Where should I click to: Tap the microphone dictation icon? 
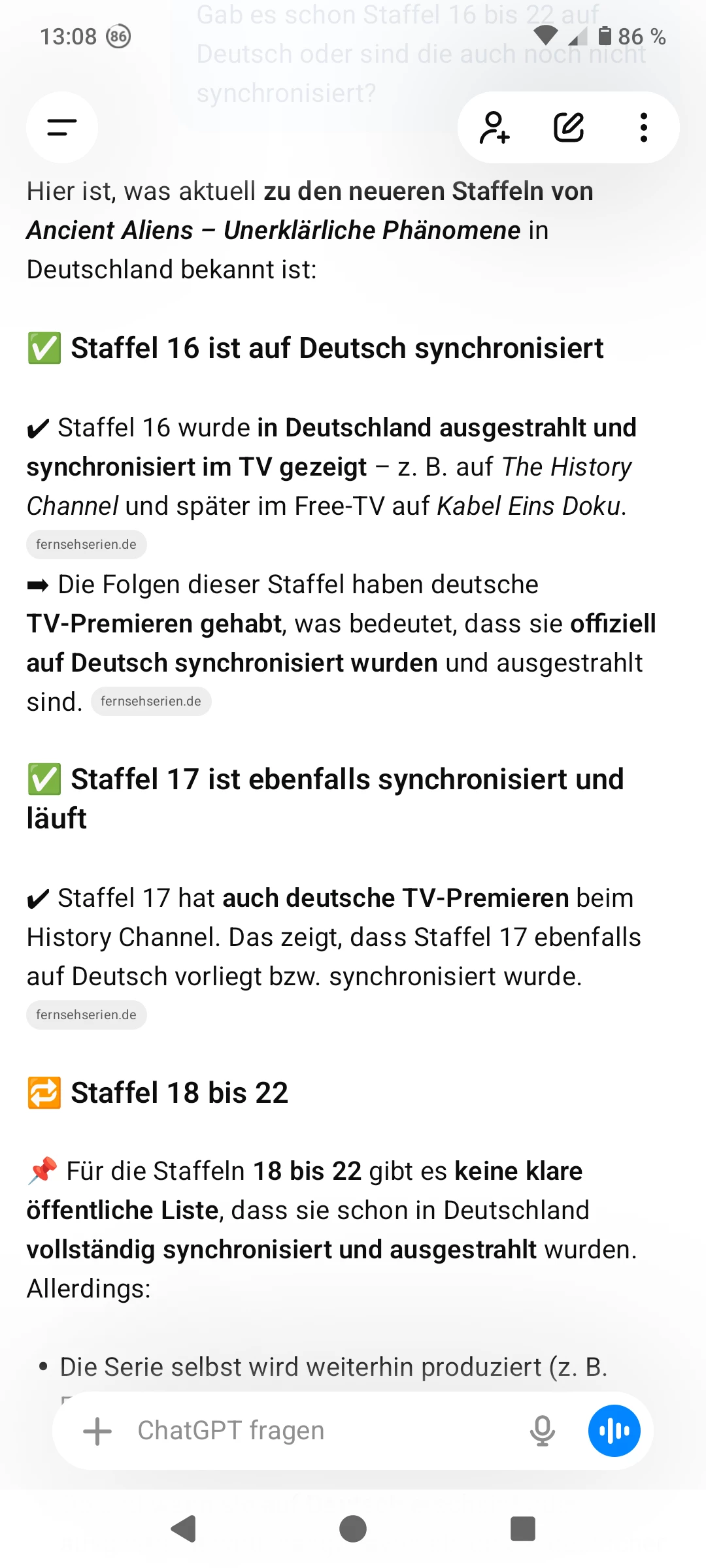pyautogui.click(x=542, y=1431)
